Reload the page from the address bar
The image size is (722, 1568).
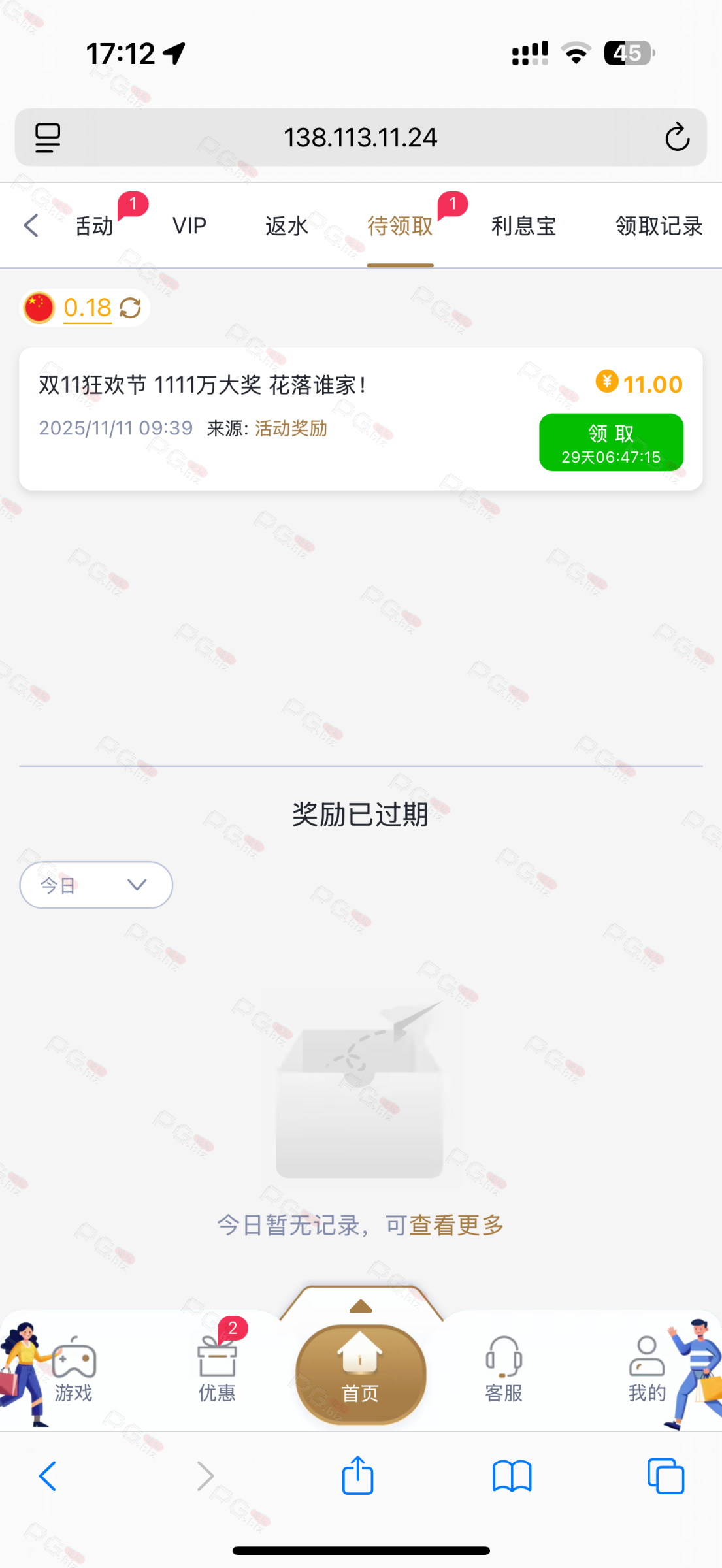pos(677,137)
